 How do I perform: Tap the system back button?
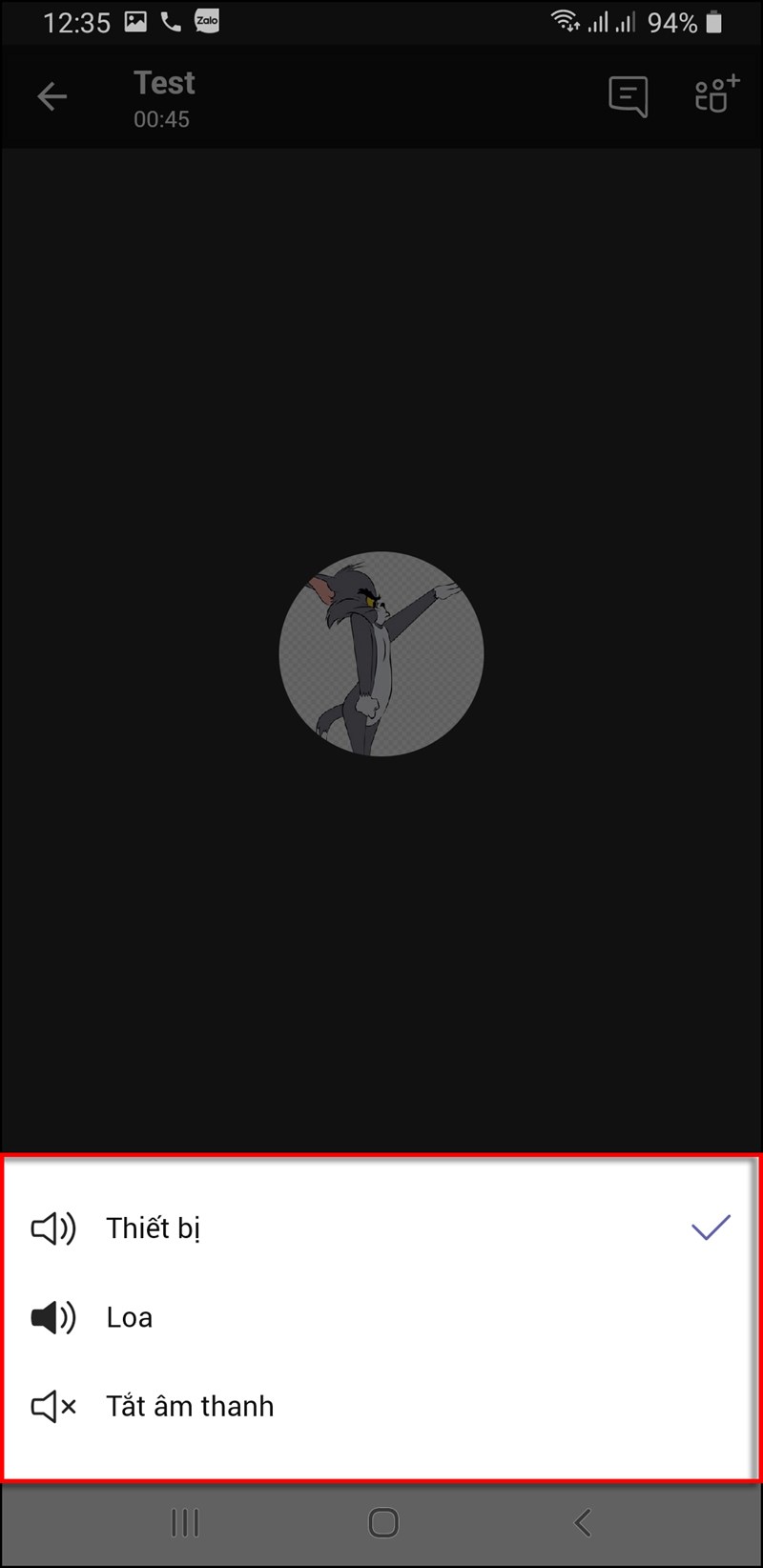point(583,1523)
